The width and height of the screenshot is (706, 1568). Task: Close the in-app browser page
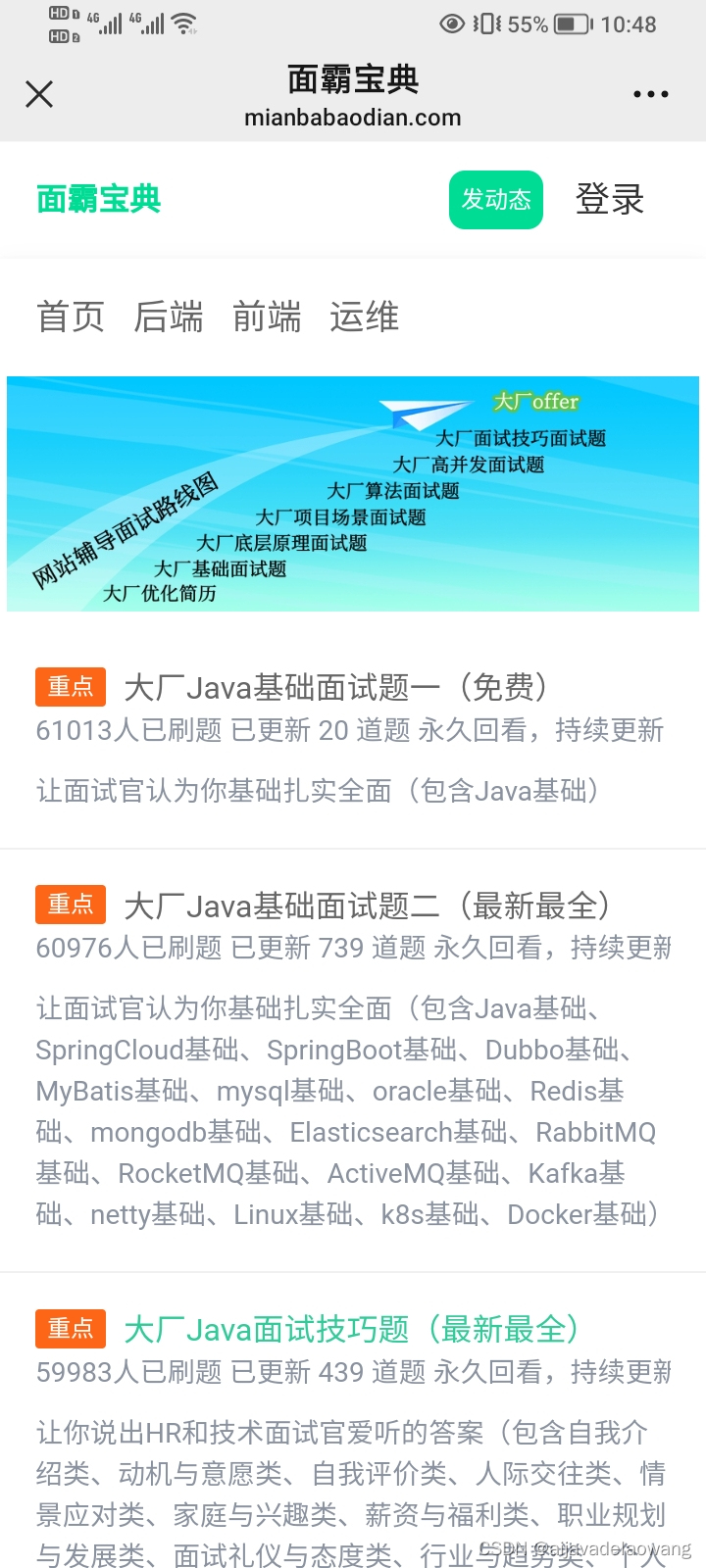click(x=39, y=94)
